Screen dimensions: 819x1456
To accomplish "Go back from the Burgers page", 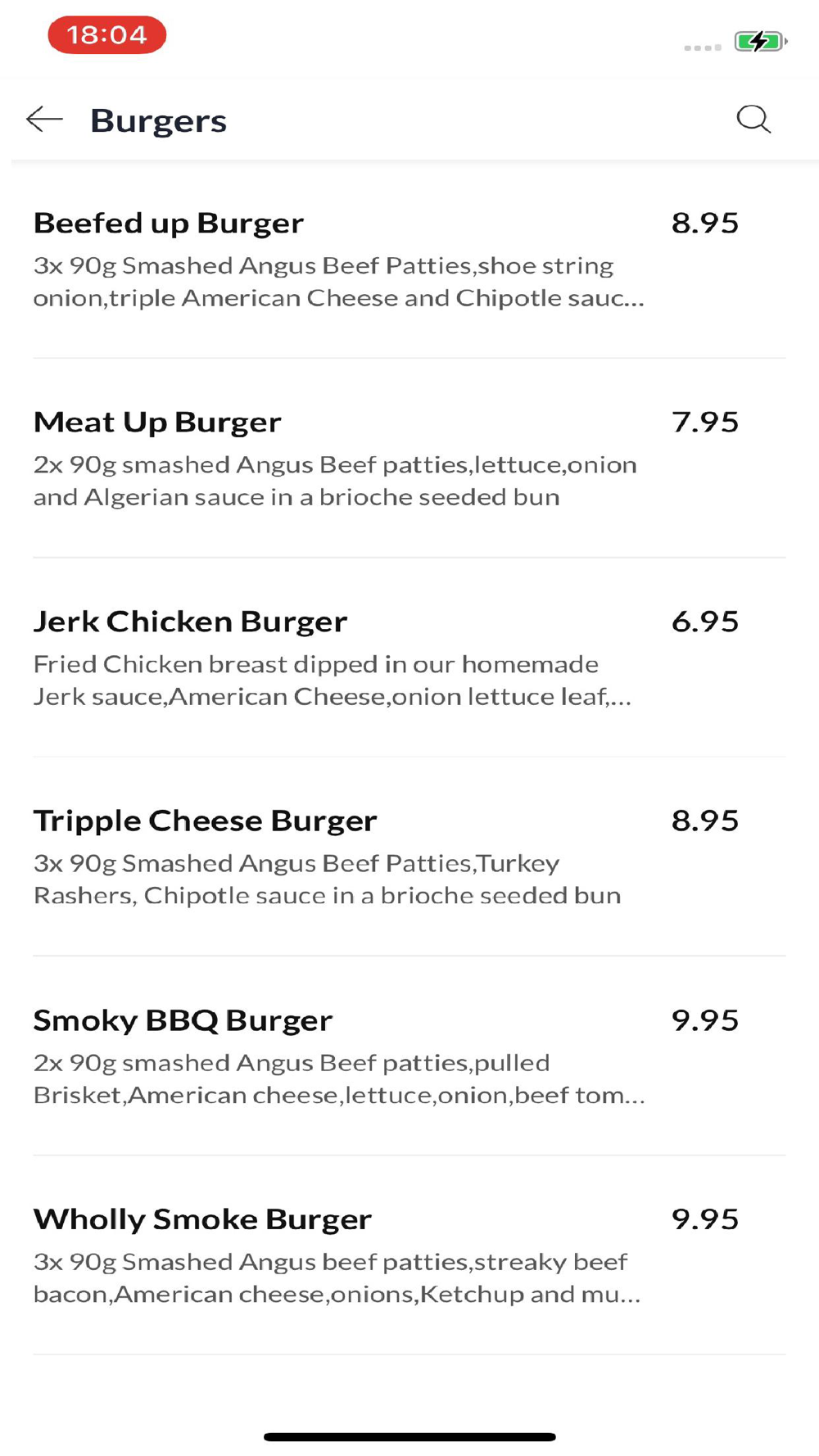I will 44,120.
